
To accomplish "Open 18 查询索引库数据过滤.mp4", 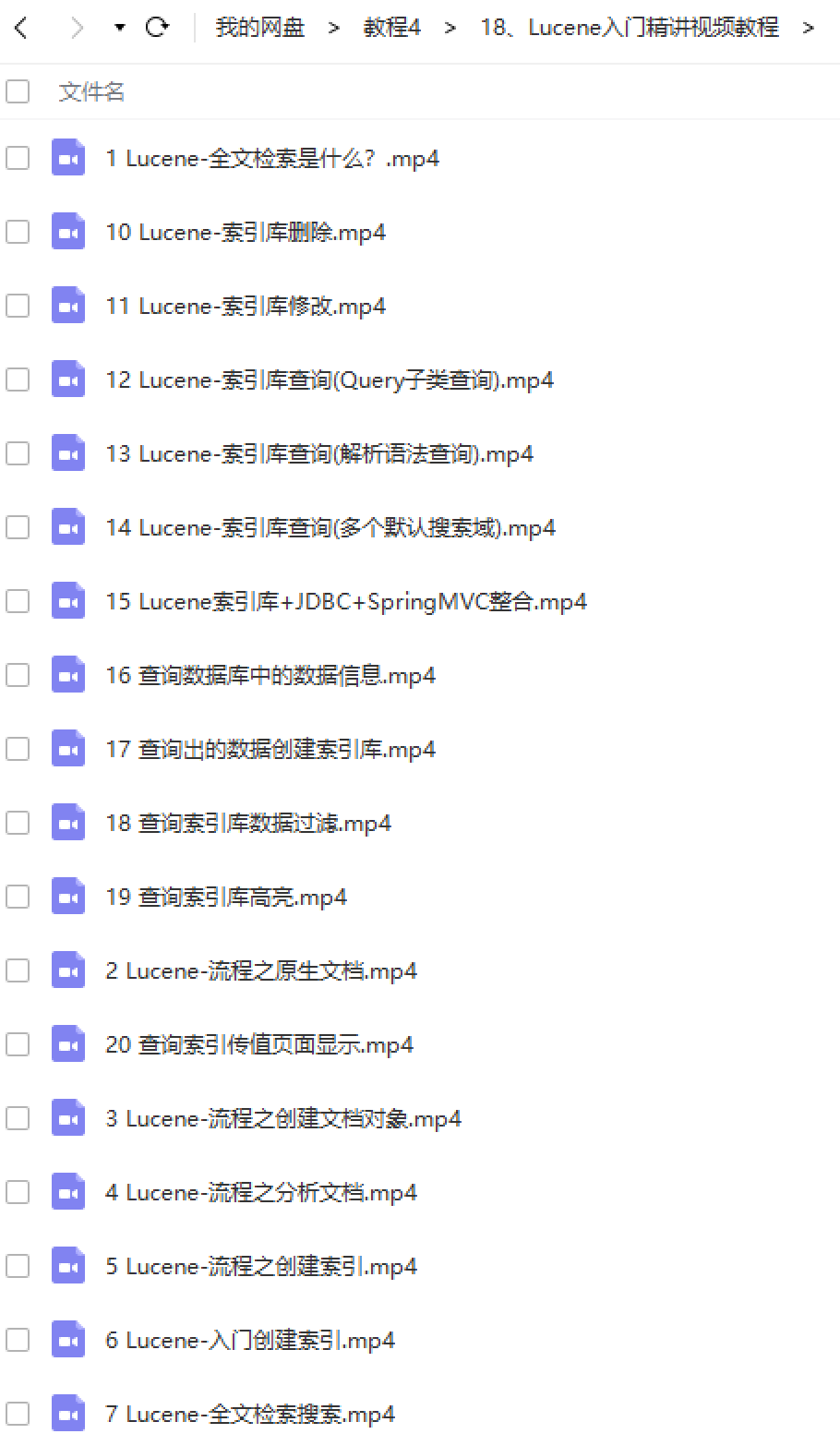I will (248, 824).
